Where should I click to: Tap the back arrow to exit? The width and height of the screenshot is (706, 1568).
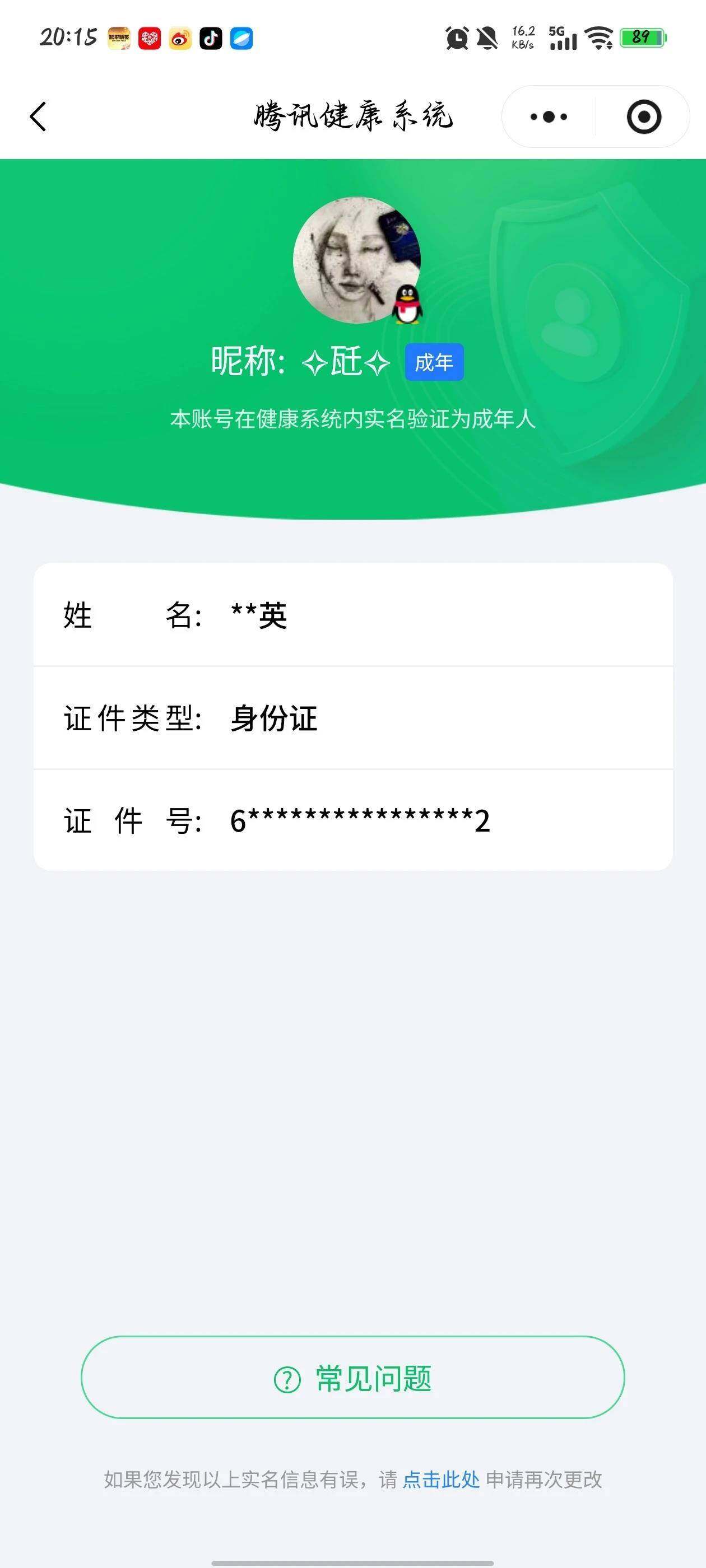pos(38,116)
